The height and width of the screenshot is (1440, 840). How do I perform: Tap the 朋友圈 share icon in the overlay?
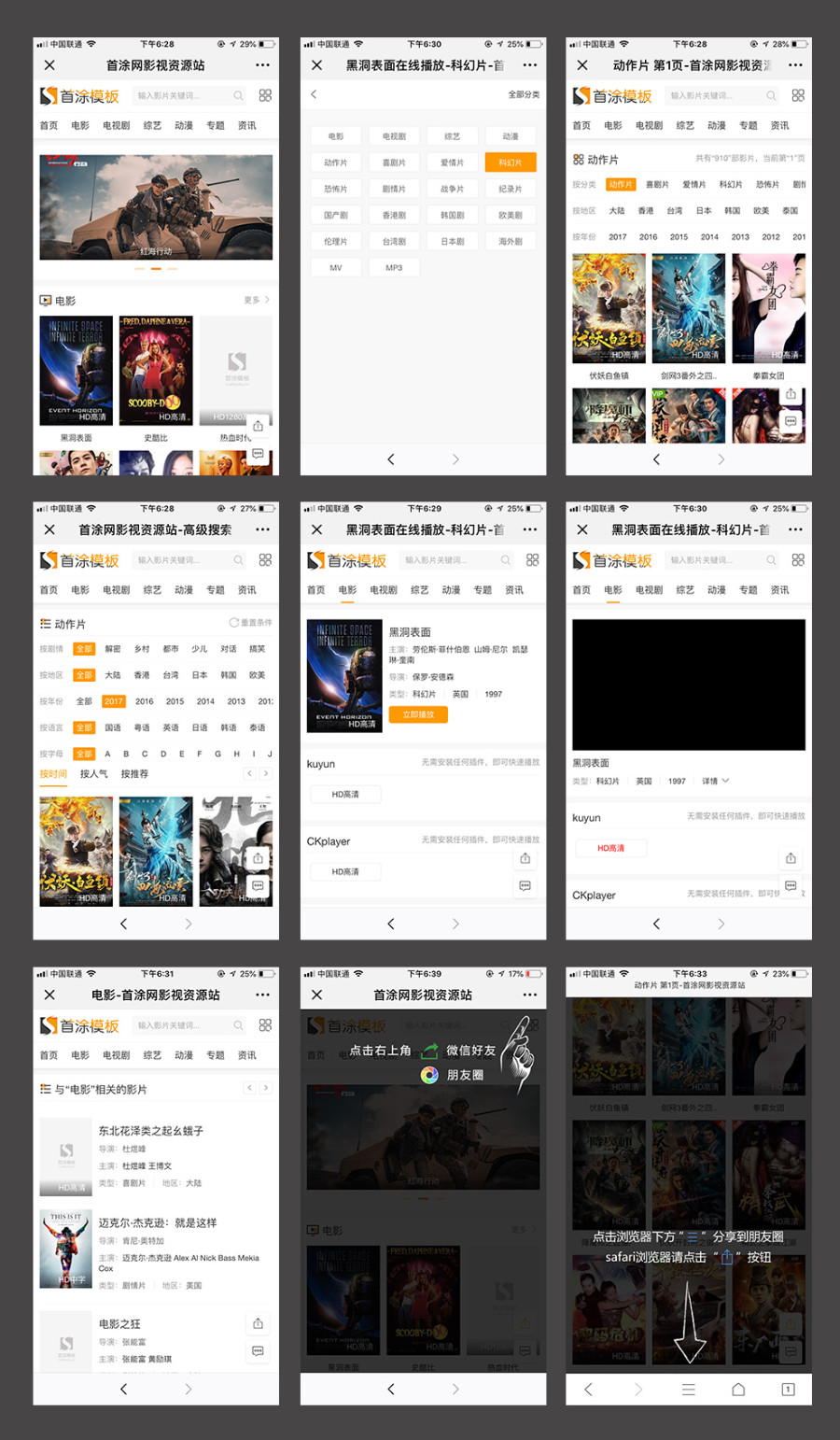[x=428, y=1075]
